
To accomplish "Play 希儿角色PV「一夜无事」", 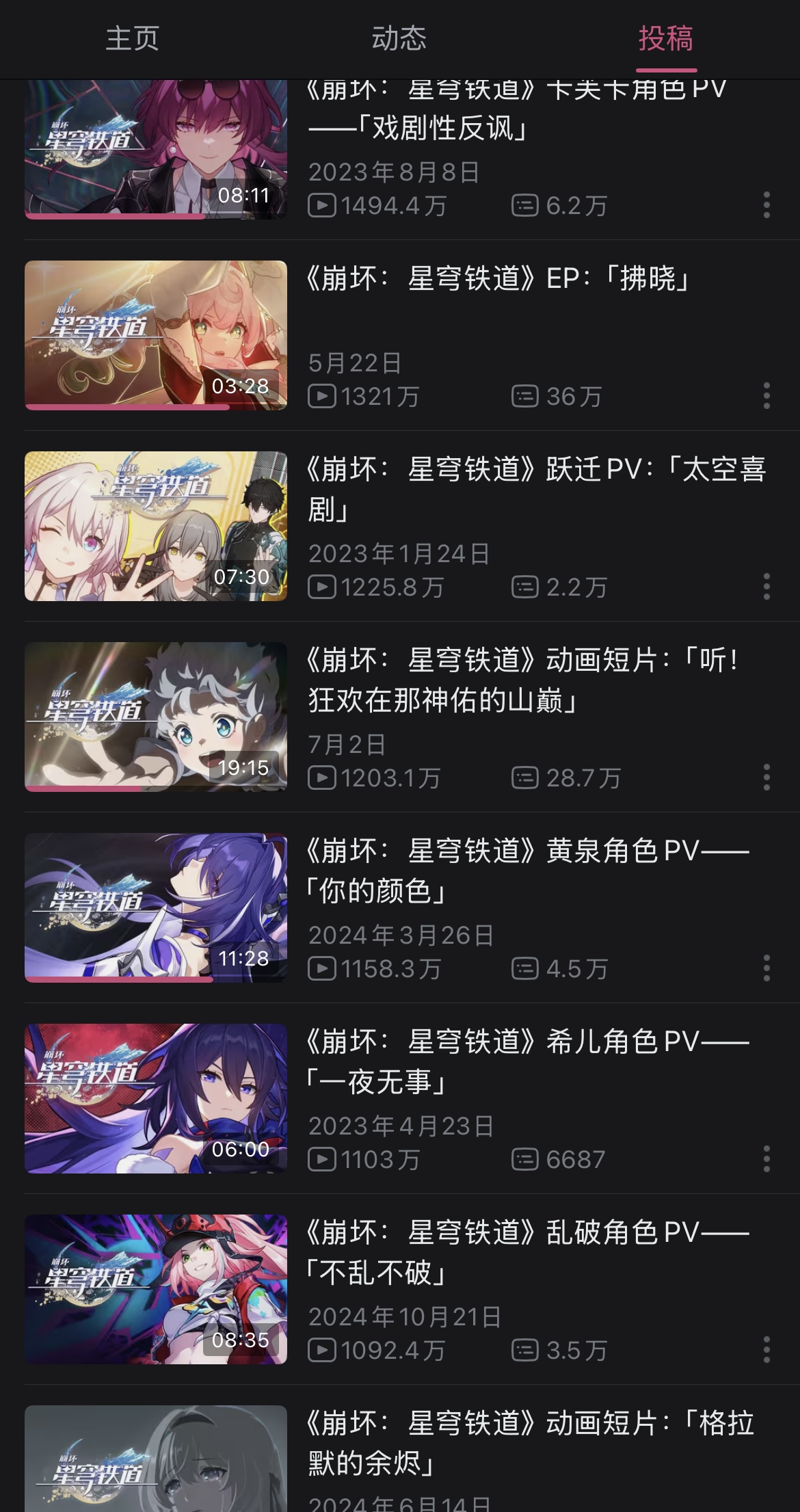I will click(156, 1098).
